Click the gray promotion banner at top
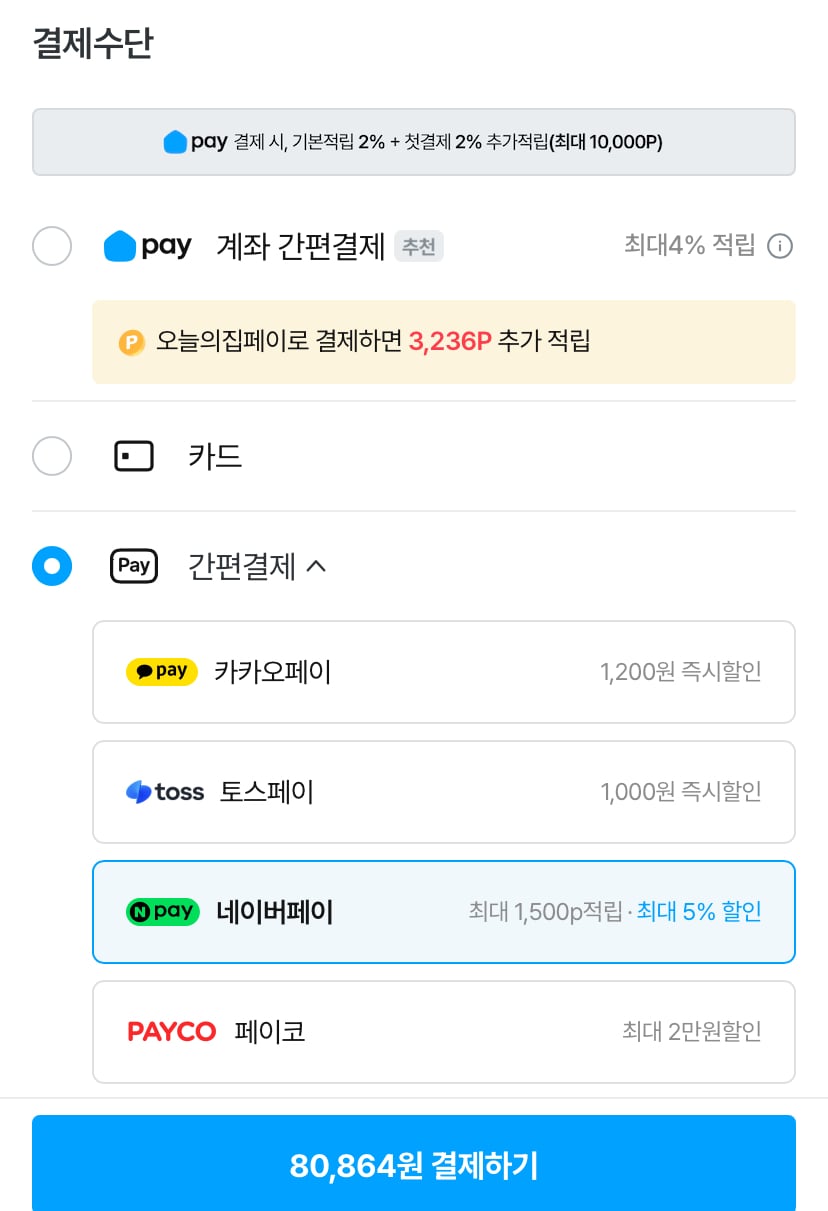 414,142
